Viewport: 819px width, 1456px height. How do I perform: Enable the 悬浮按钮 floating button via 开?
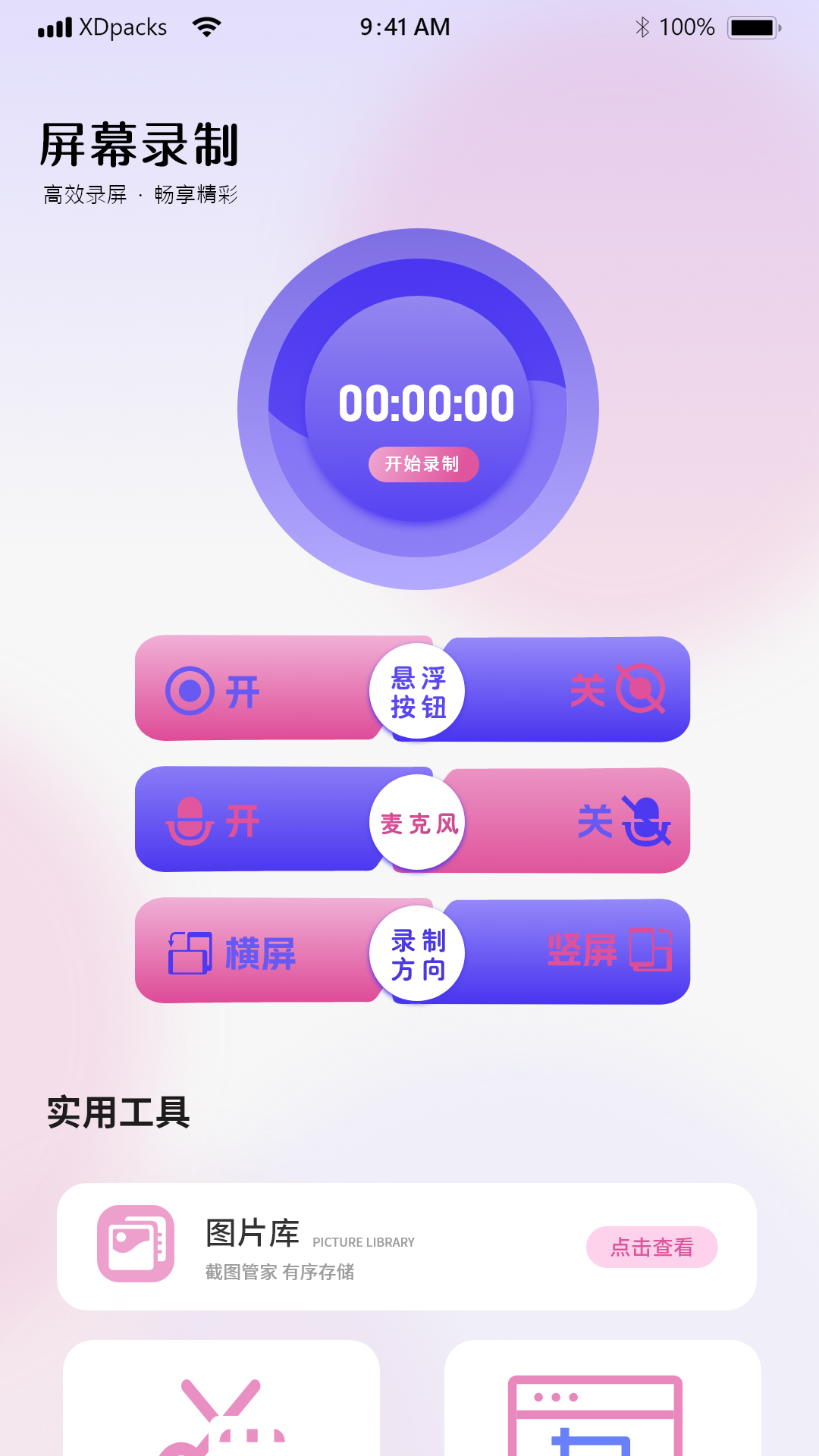click(243, 690)
